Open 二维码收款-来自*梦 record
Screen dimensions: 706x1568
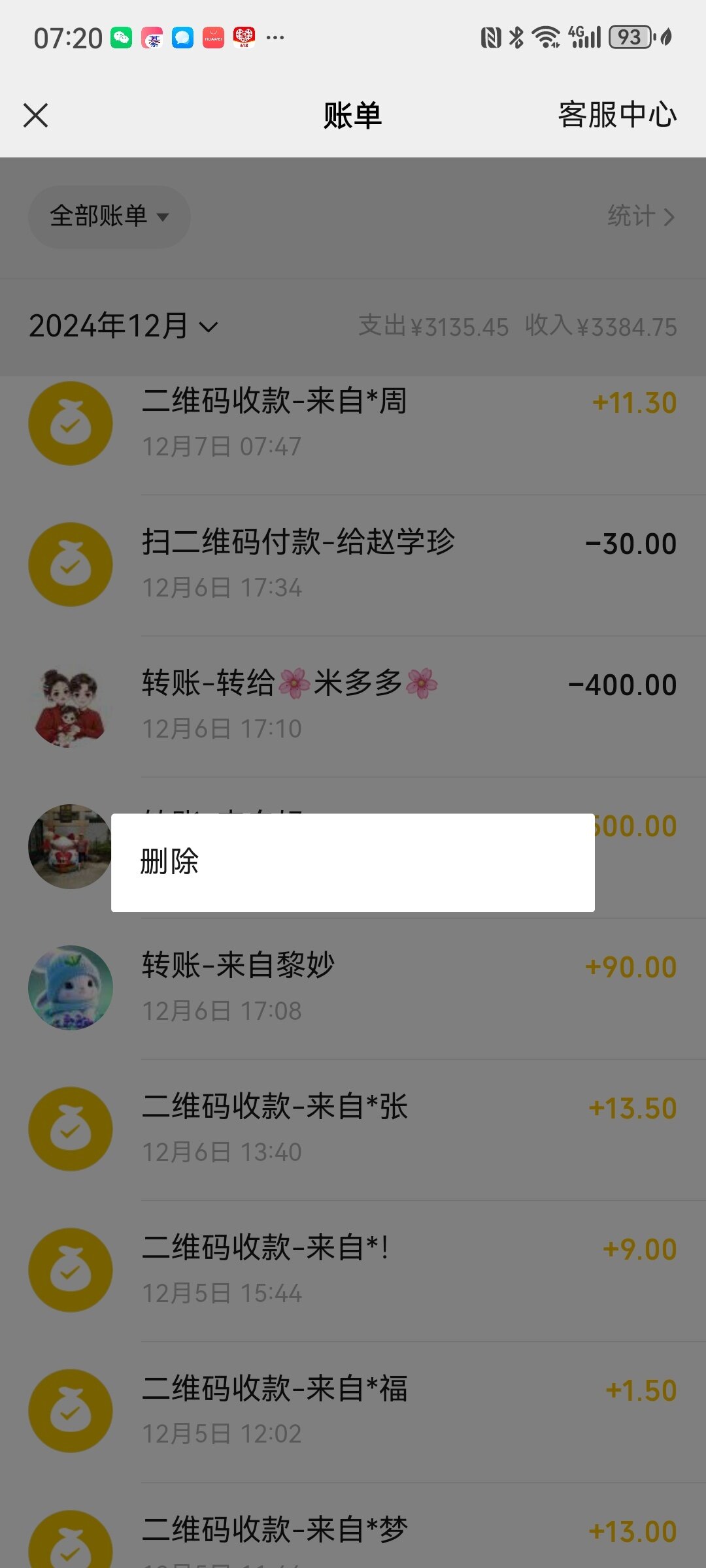tap(353, 1535)
